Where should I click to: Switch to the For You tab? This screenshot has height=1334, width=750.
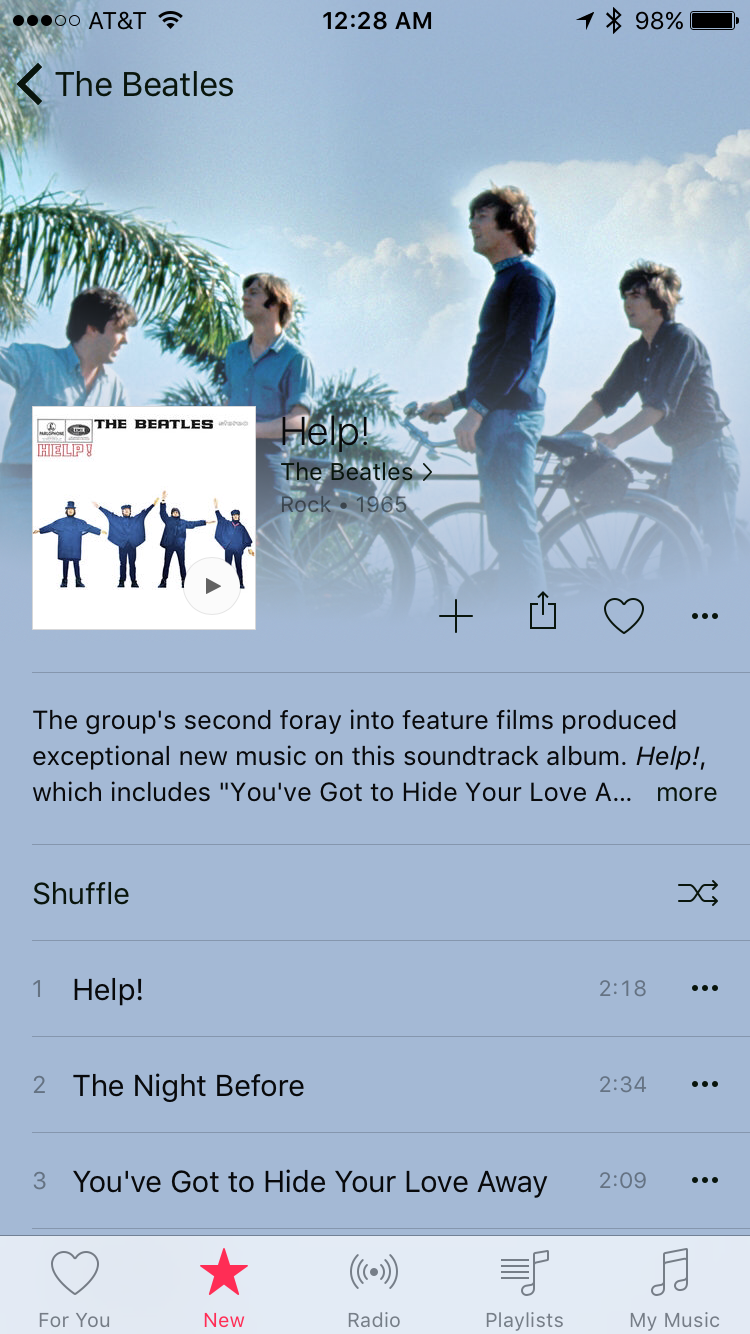[75, 1288]
